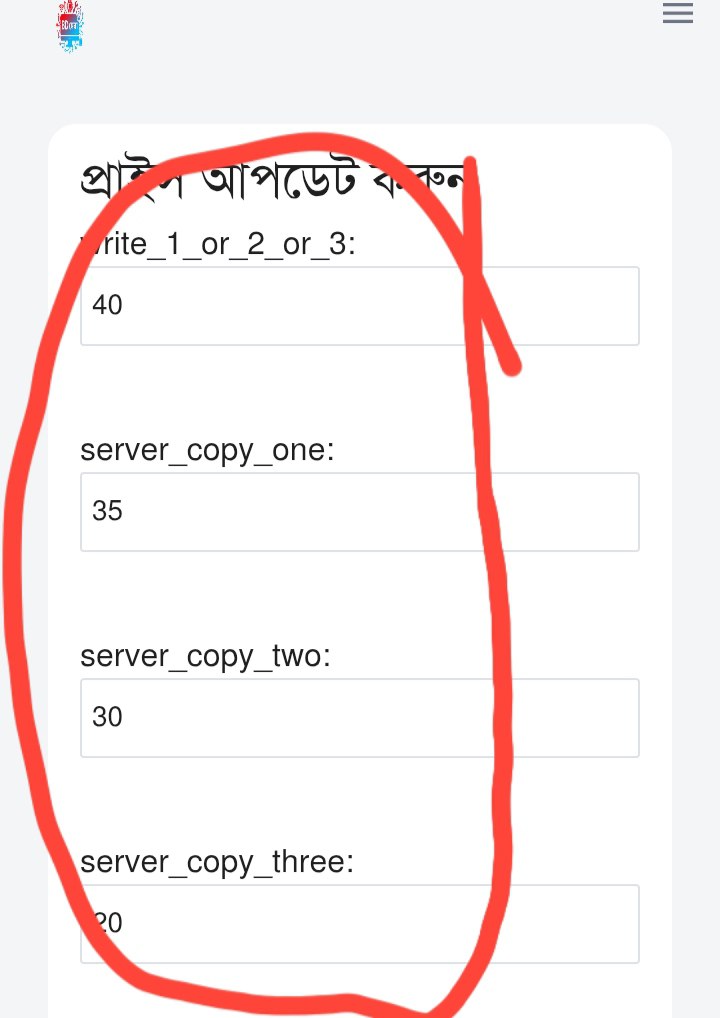Edit the server_copy_one price field
This screenshot has height=1018, width=720.
point(359,512)
